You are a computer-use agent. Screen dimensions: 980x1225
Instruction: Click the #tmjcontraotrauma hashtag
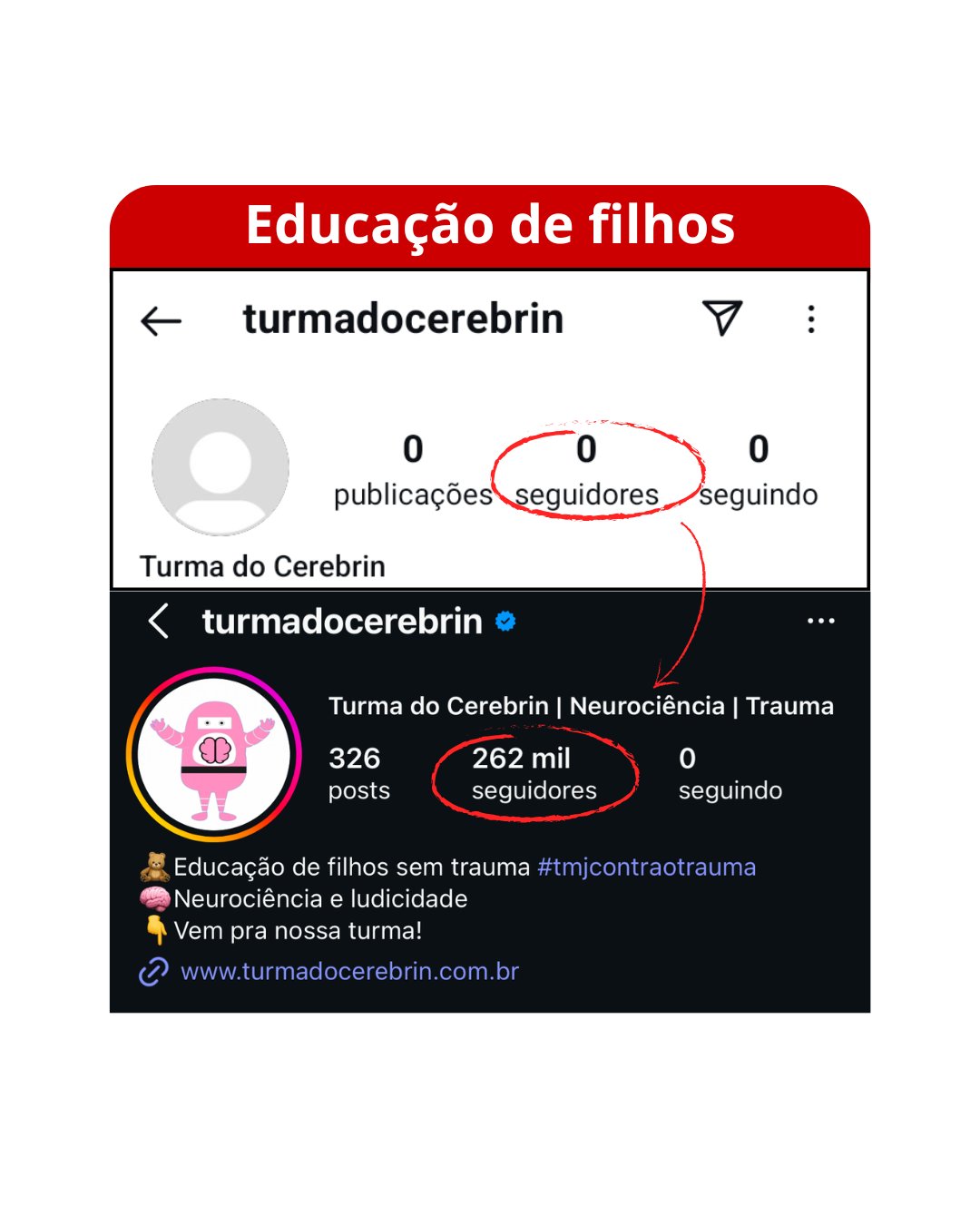click(x=647, y=867)
